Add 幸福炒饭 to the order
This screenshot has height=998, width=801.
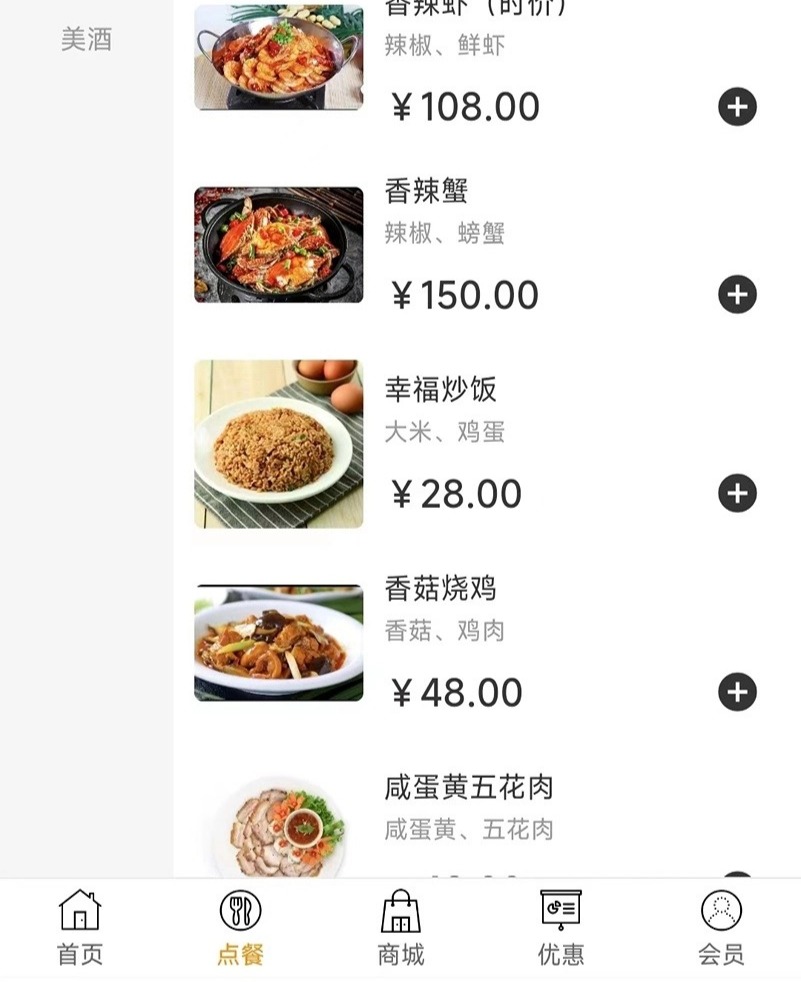(x=737, y=493)
